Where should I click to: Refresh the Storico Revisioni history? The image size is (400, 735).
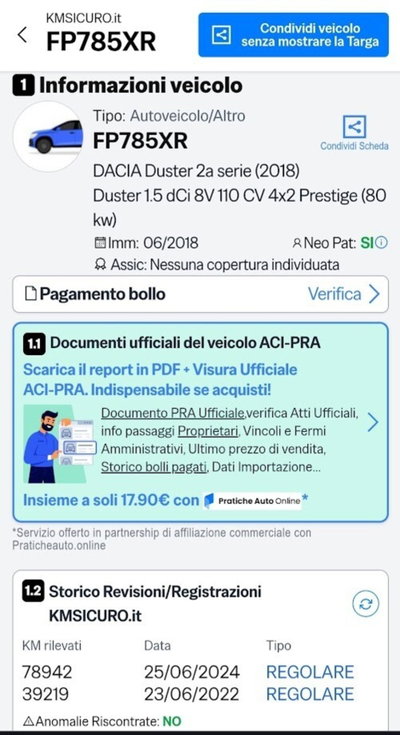pyautogui.click(x=365, y=604)
